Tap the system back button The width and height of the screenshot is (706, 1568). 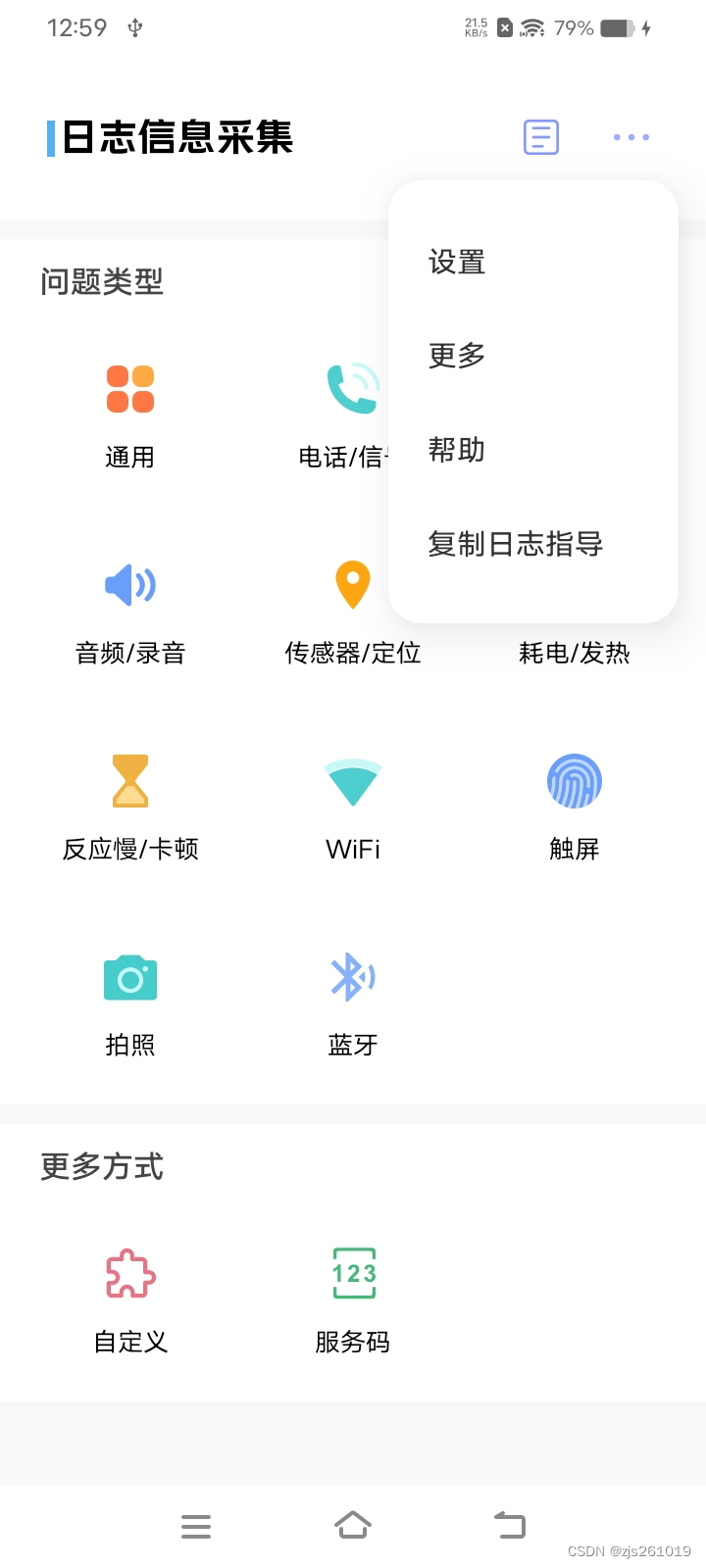(x=510, y=1525)
